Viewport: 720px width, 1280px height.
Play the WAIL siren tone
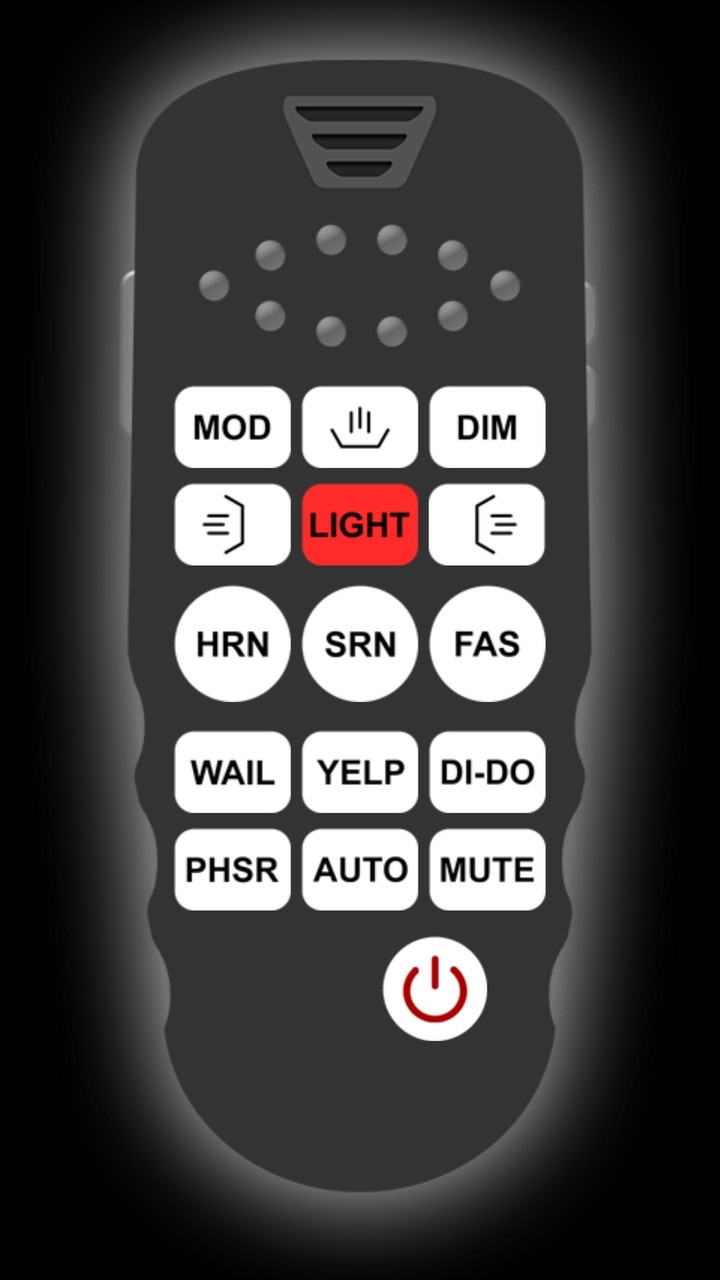[232, 772]
